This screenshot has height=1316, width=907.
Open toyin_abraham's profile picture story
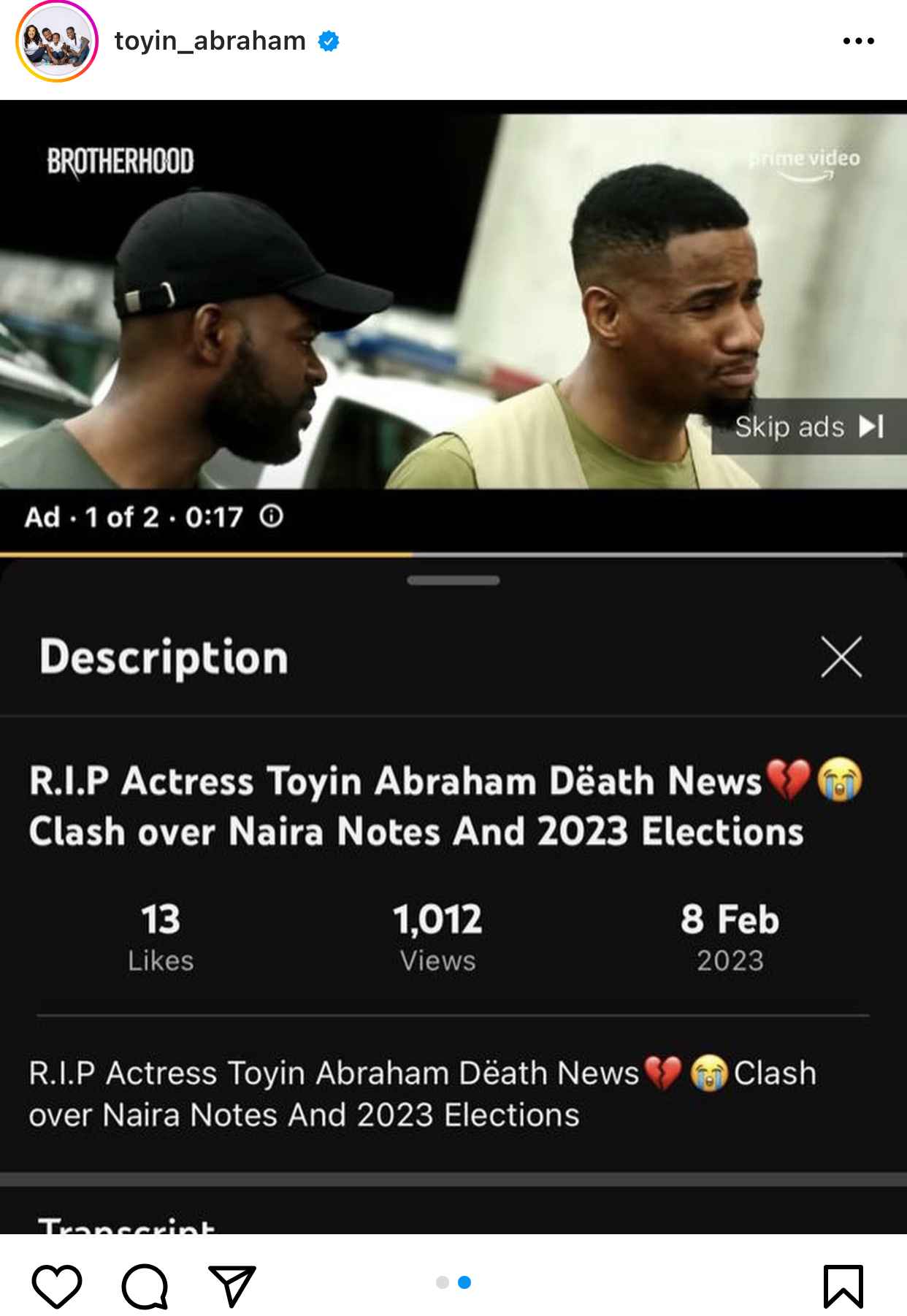click(x=56, y=42)
